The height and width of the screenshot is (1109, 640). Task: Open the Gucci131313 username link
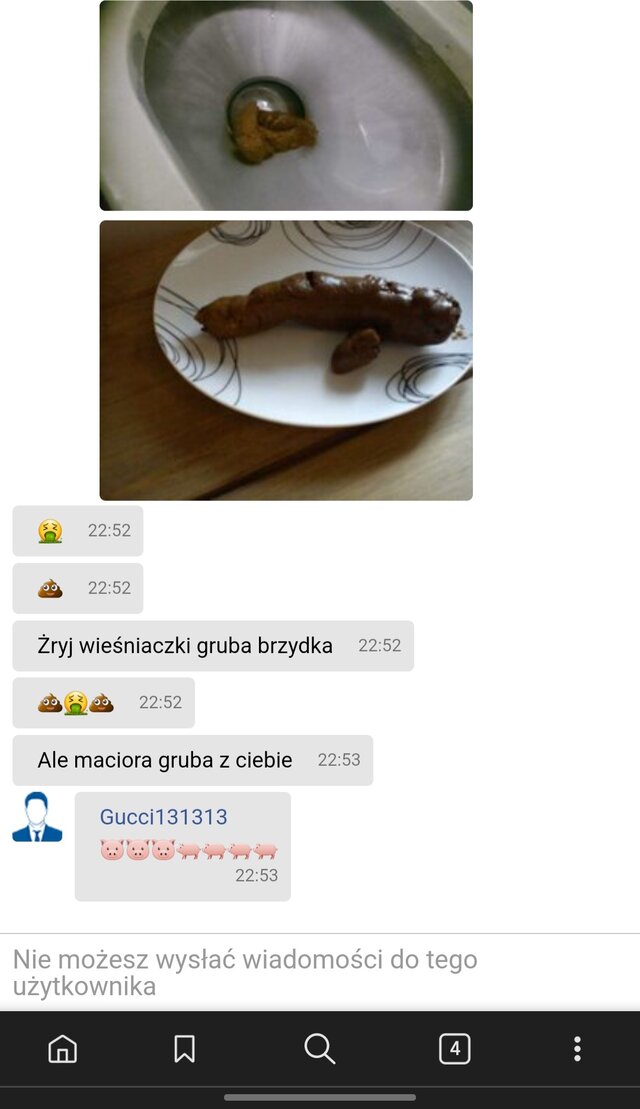coord(163,817)
